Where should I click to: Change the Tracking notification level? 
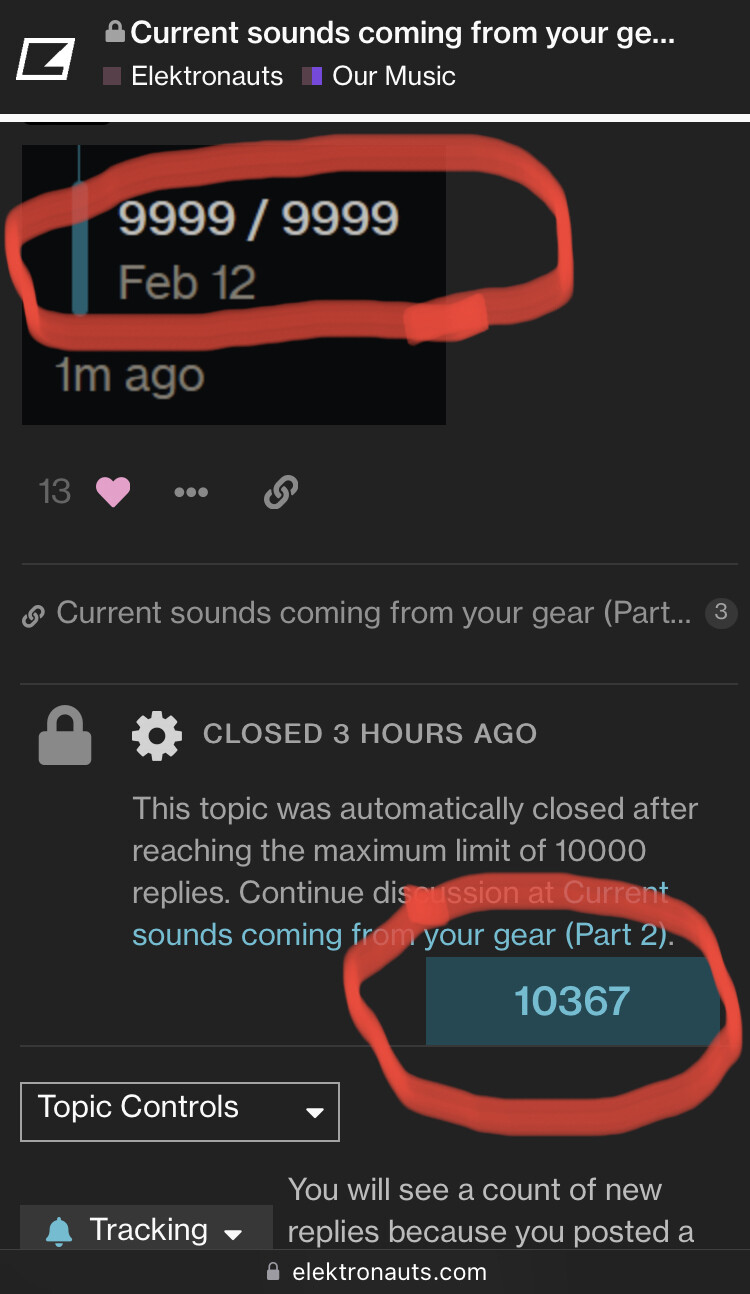146,1230
